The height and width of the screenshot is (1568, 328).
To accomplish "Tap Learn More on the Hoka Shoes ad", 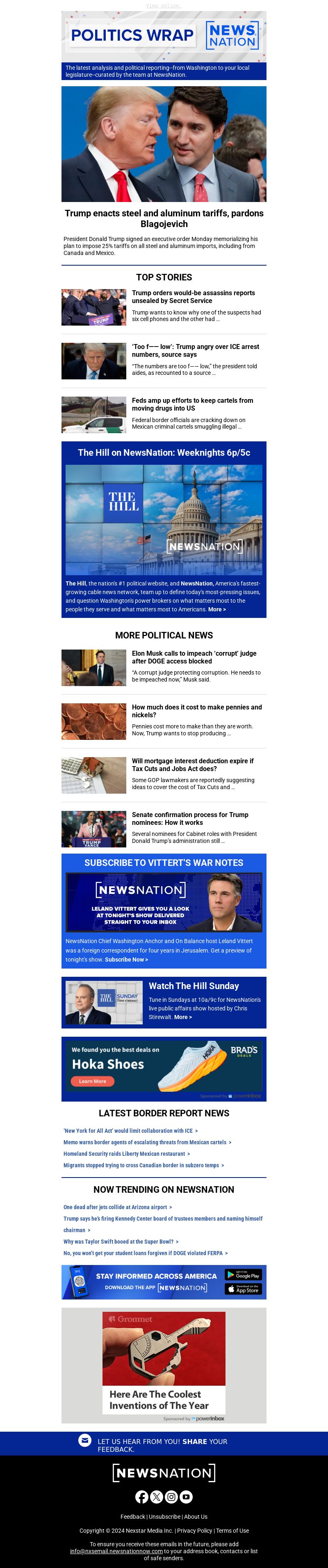I will point(92,1081).
